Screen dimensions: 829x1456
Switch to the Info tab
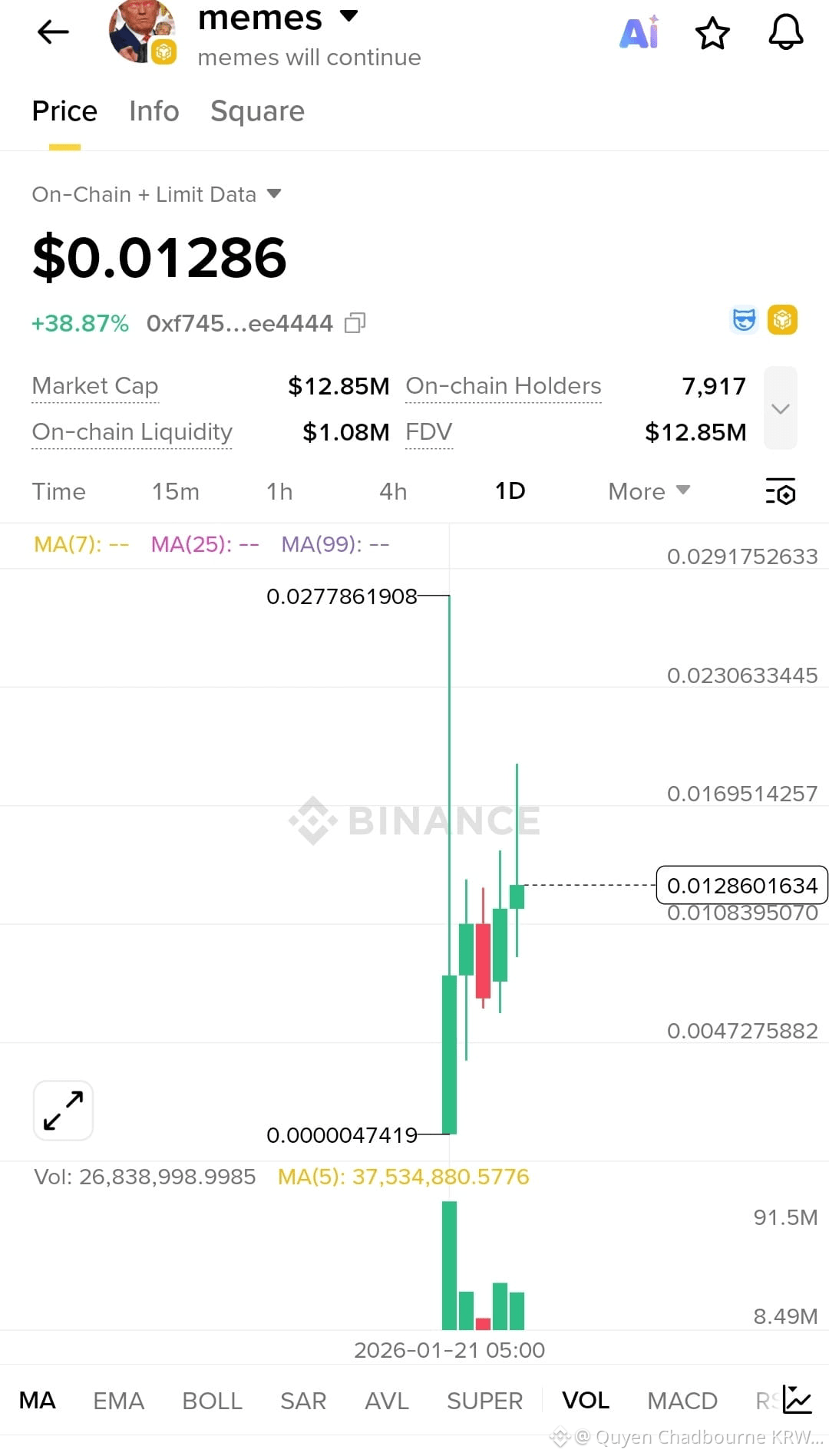[154, 111]
